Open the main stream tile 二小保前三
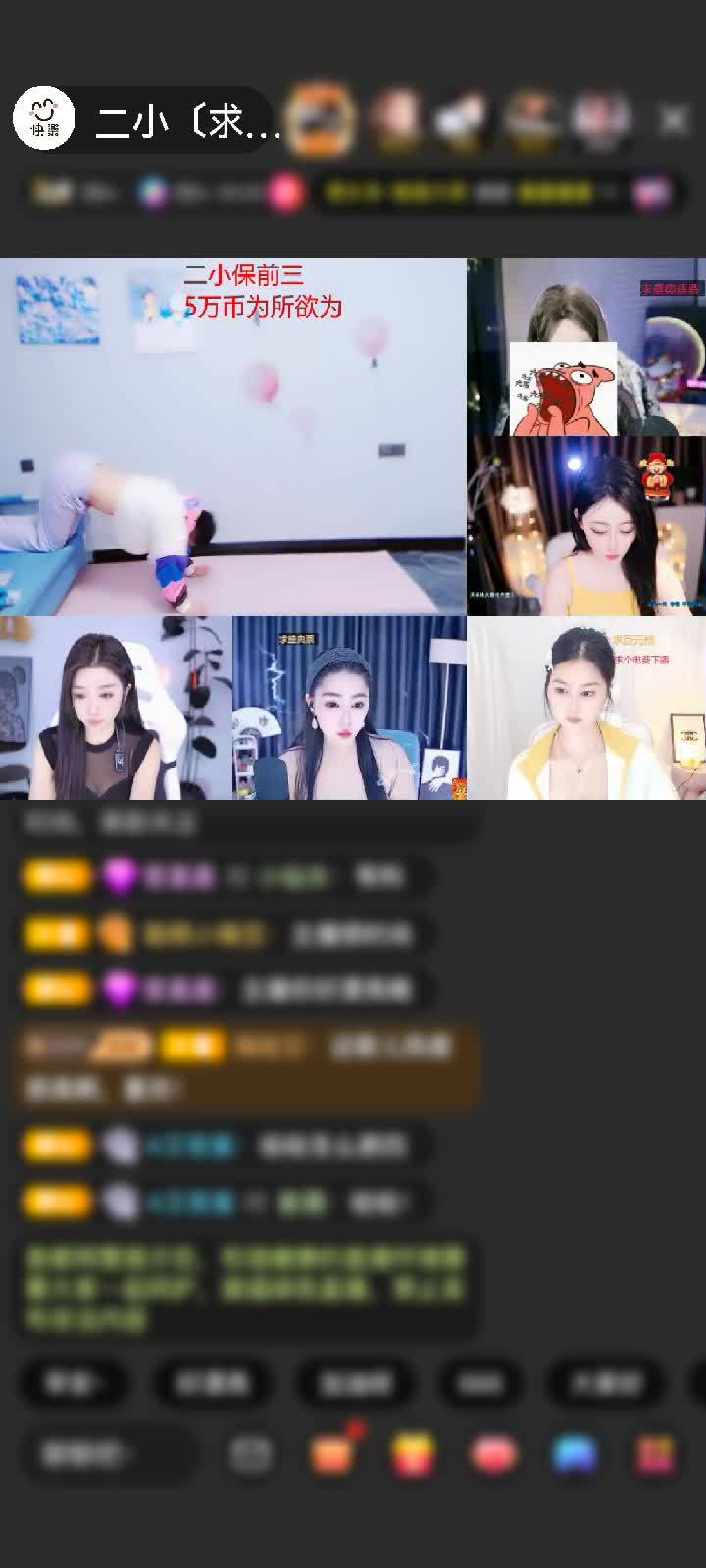706x1568 pixels. [x=232, y=436]
